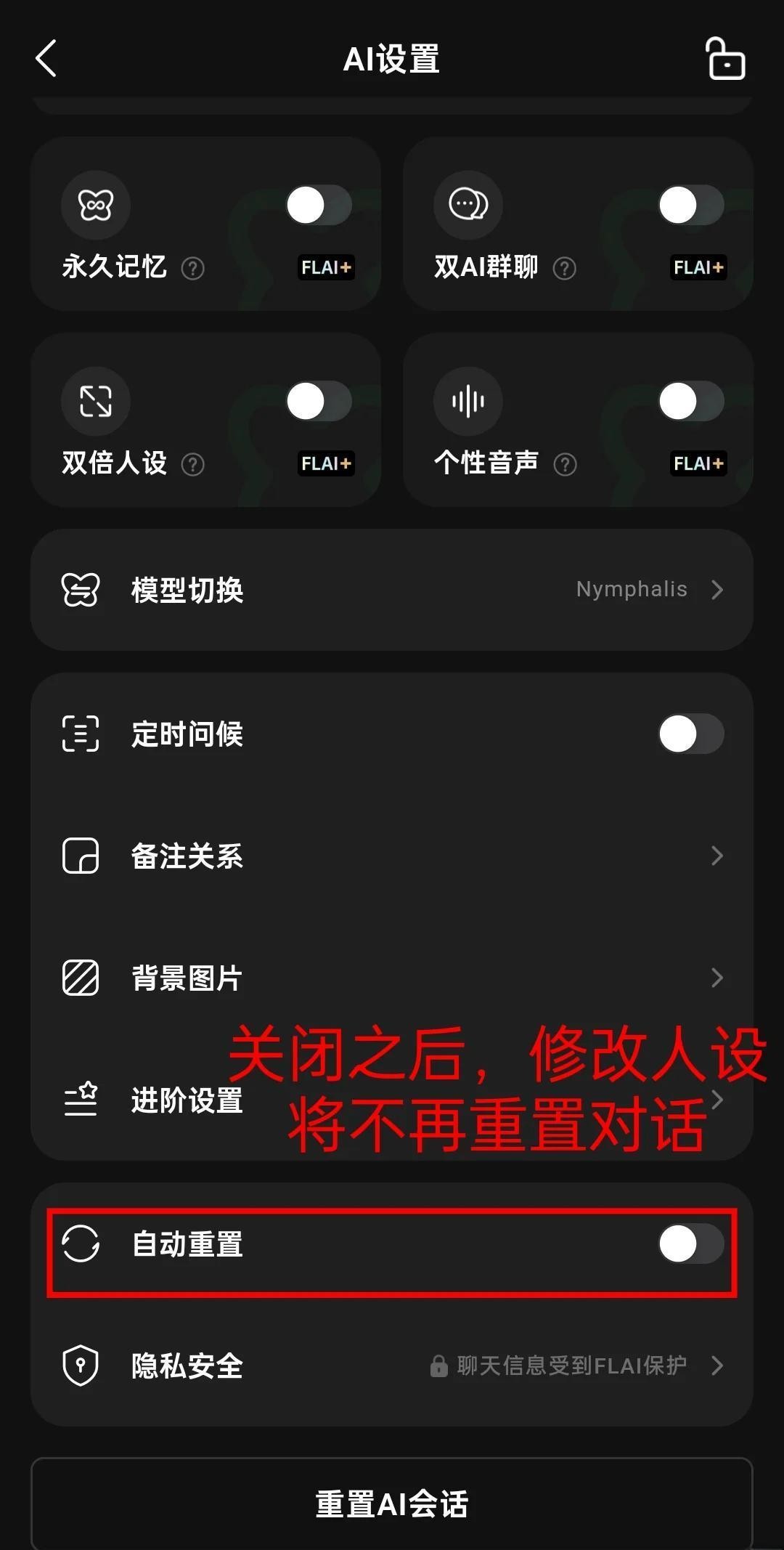Go back from AI设置 page
The height and width of the screenshot is (1550, 784).
coord(46,59)
